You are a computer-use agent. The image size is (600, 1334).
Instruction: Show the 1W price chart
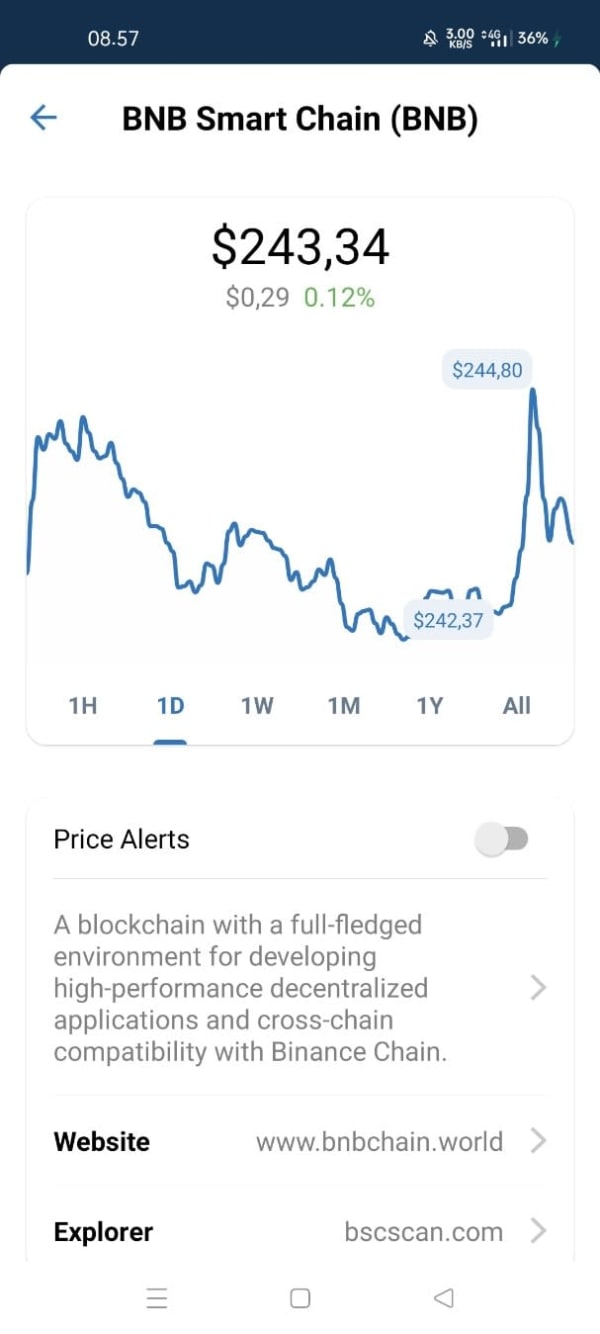point(257,706)
